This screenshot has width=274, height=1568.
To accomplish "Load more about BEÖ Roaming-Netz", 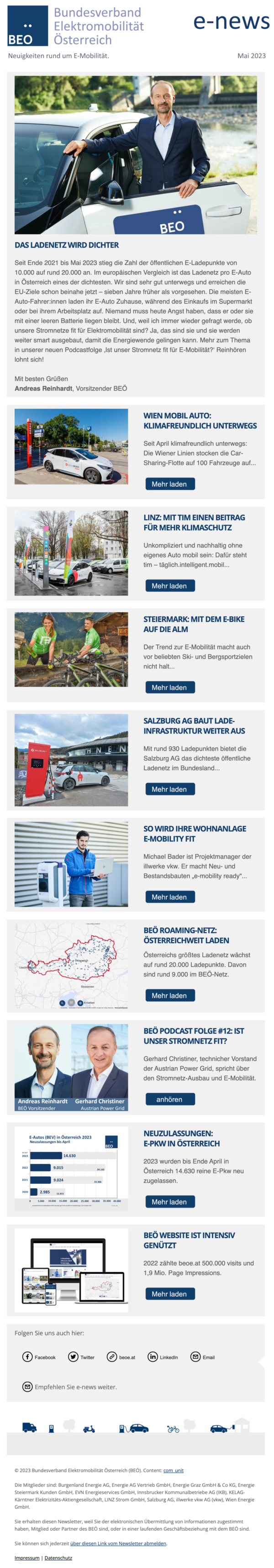I will click(169, 995).
